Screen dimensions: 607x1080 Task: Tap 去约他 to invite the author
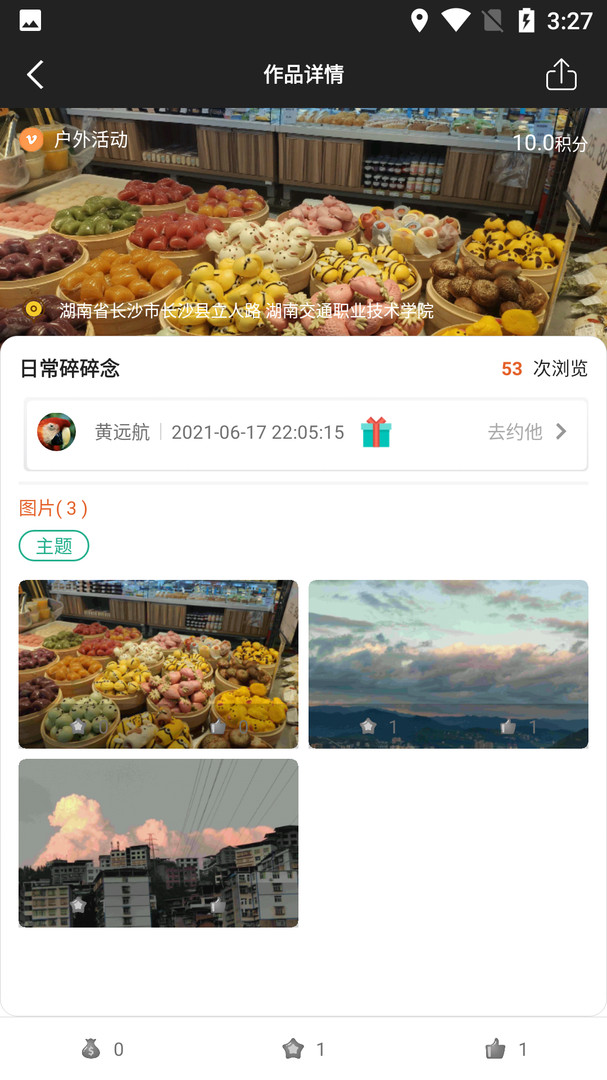[x=527, y=432]
